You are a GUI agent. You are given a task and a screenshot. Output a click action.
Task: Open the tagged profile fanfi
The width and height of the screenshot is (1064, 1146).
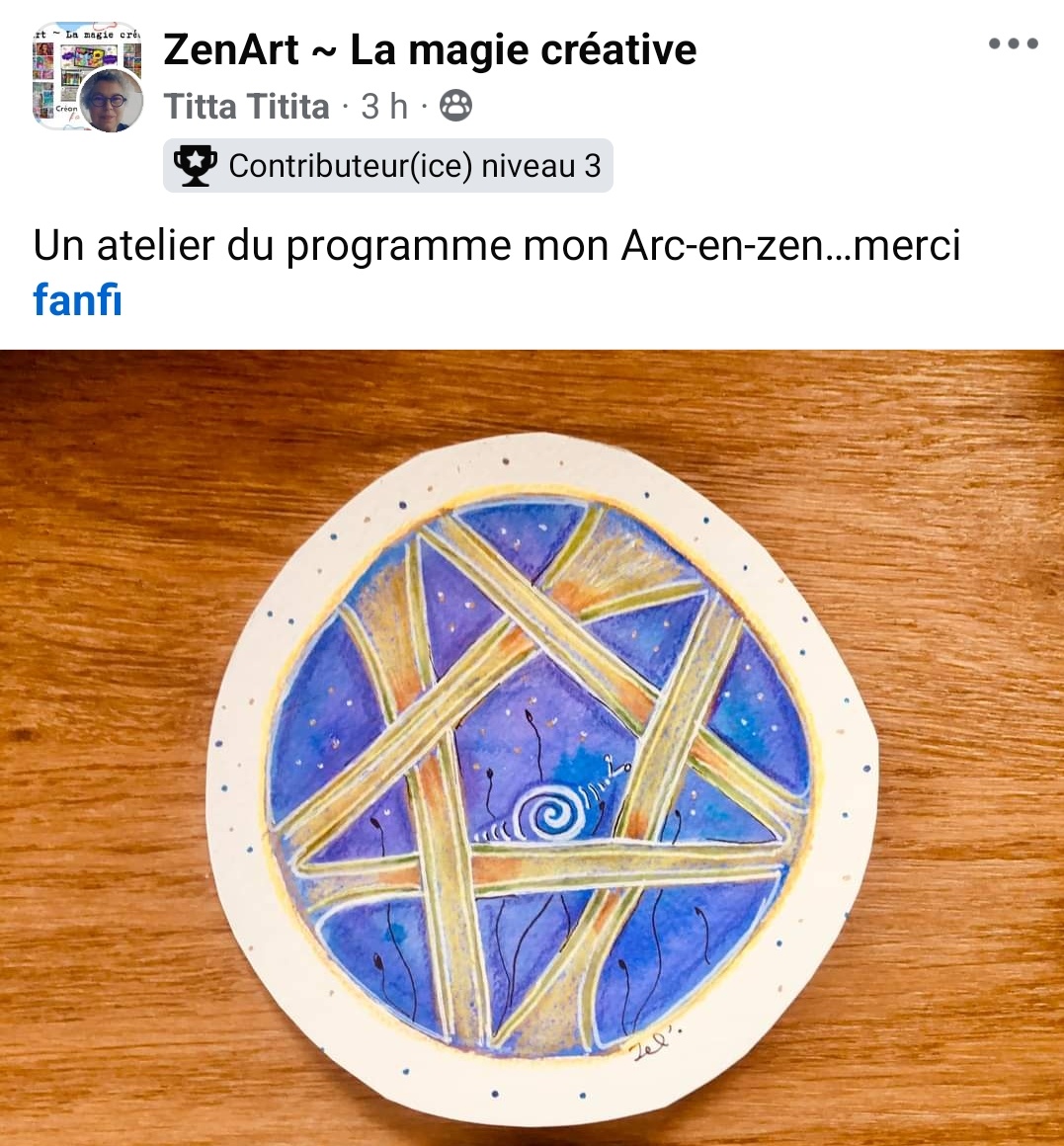point(77,299)
